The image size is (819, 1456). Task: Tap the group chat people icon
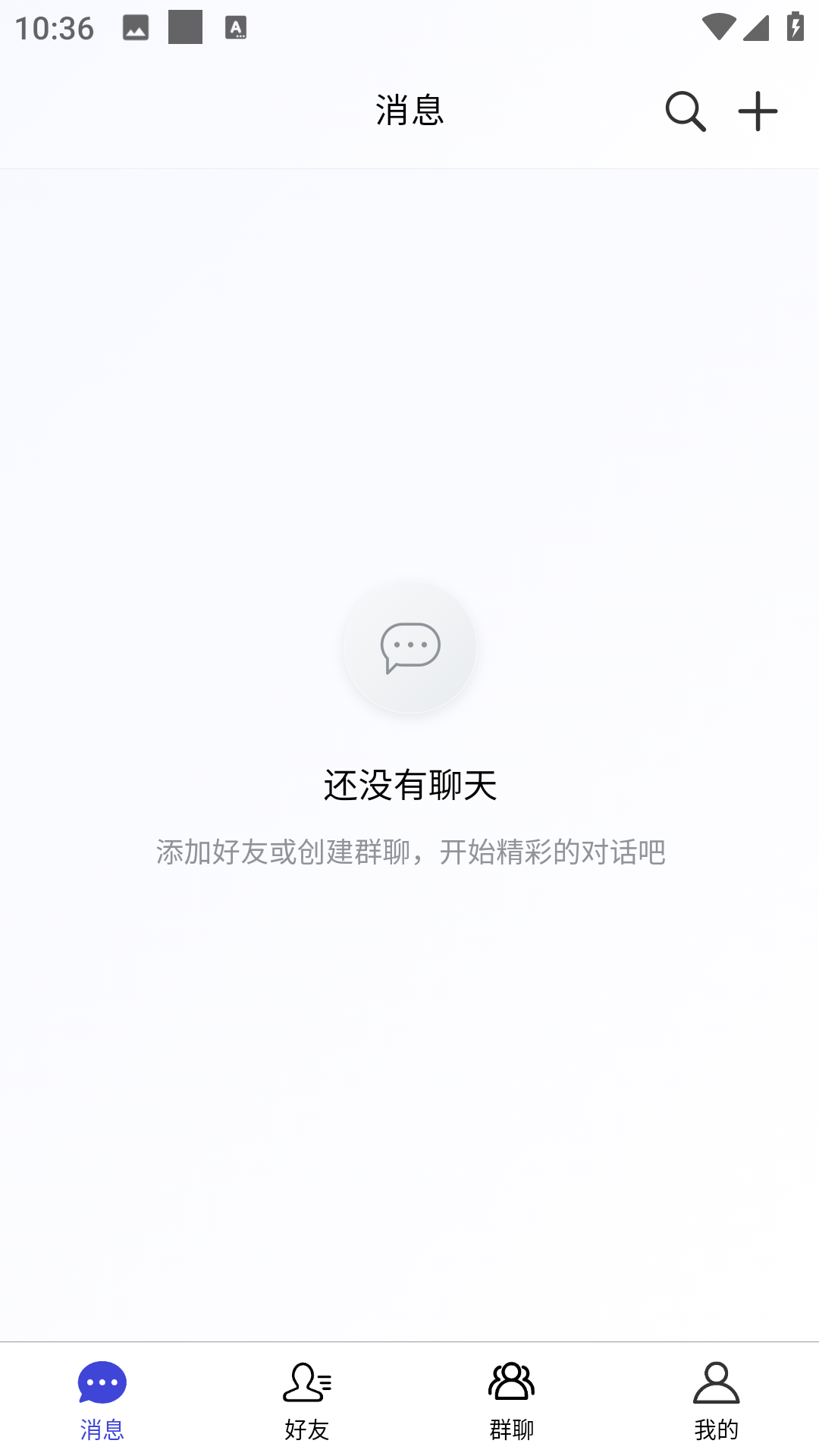click(512, 1382)
